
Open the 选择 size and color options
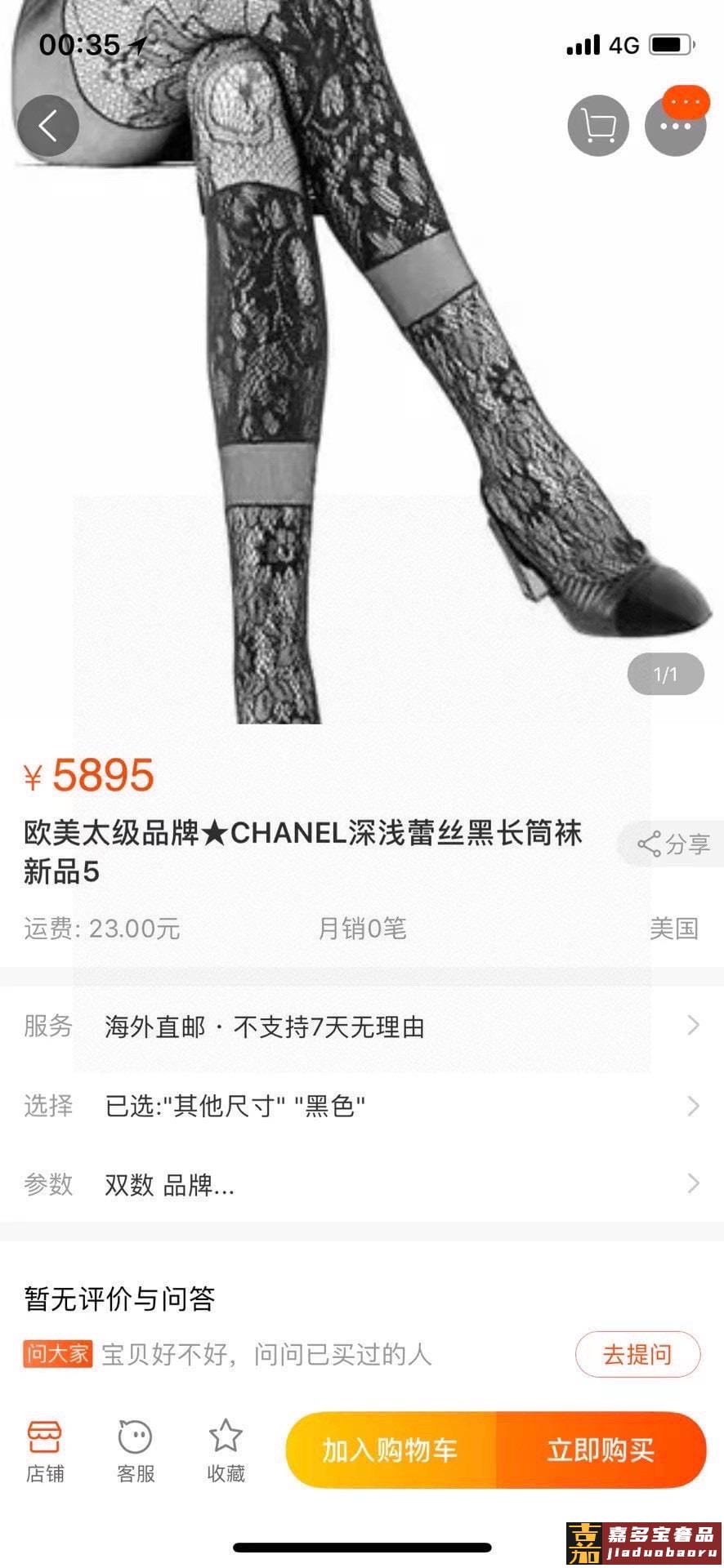coord(361,1106)
